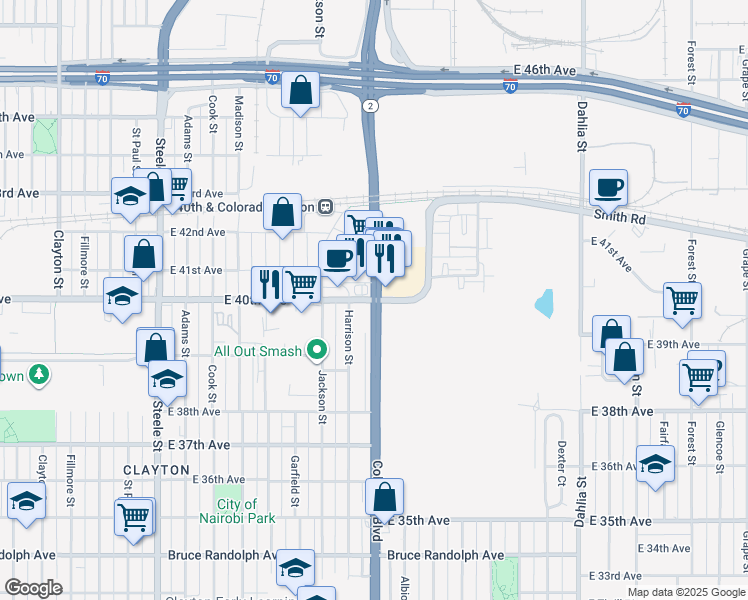Select the school marker on Bruce Randolph Ave
This screenshot has width=748, height=600.
[x=295, y=567]
